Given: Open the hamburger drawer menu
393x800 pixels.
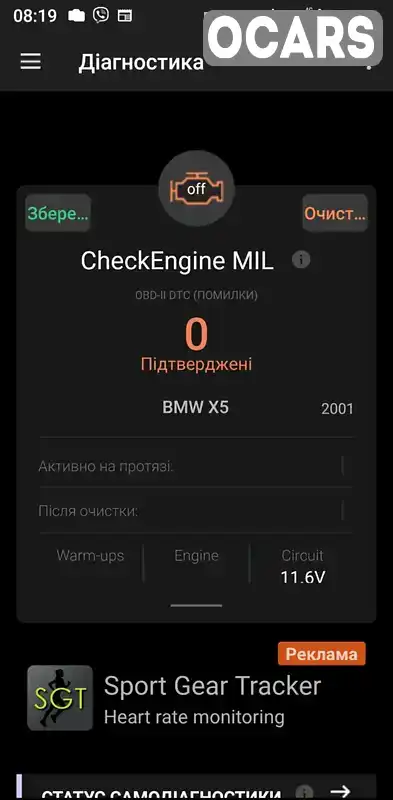Looking at the screenshot, I should [30, 62].
